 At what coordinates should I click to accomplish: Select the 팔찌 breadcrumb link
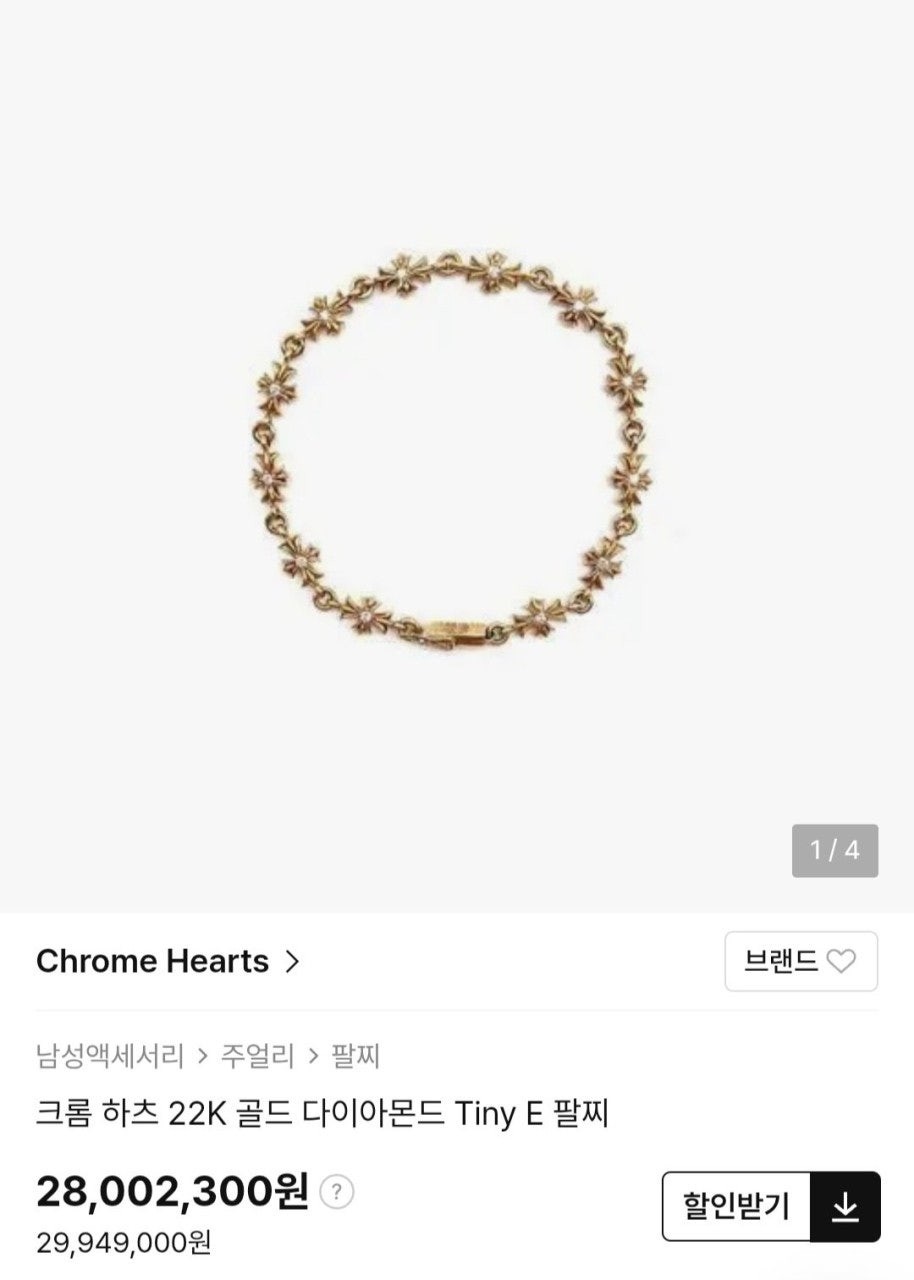click(x=355, y=1056)
